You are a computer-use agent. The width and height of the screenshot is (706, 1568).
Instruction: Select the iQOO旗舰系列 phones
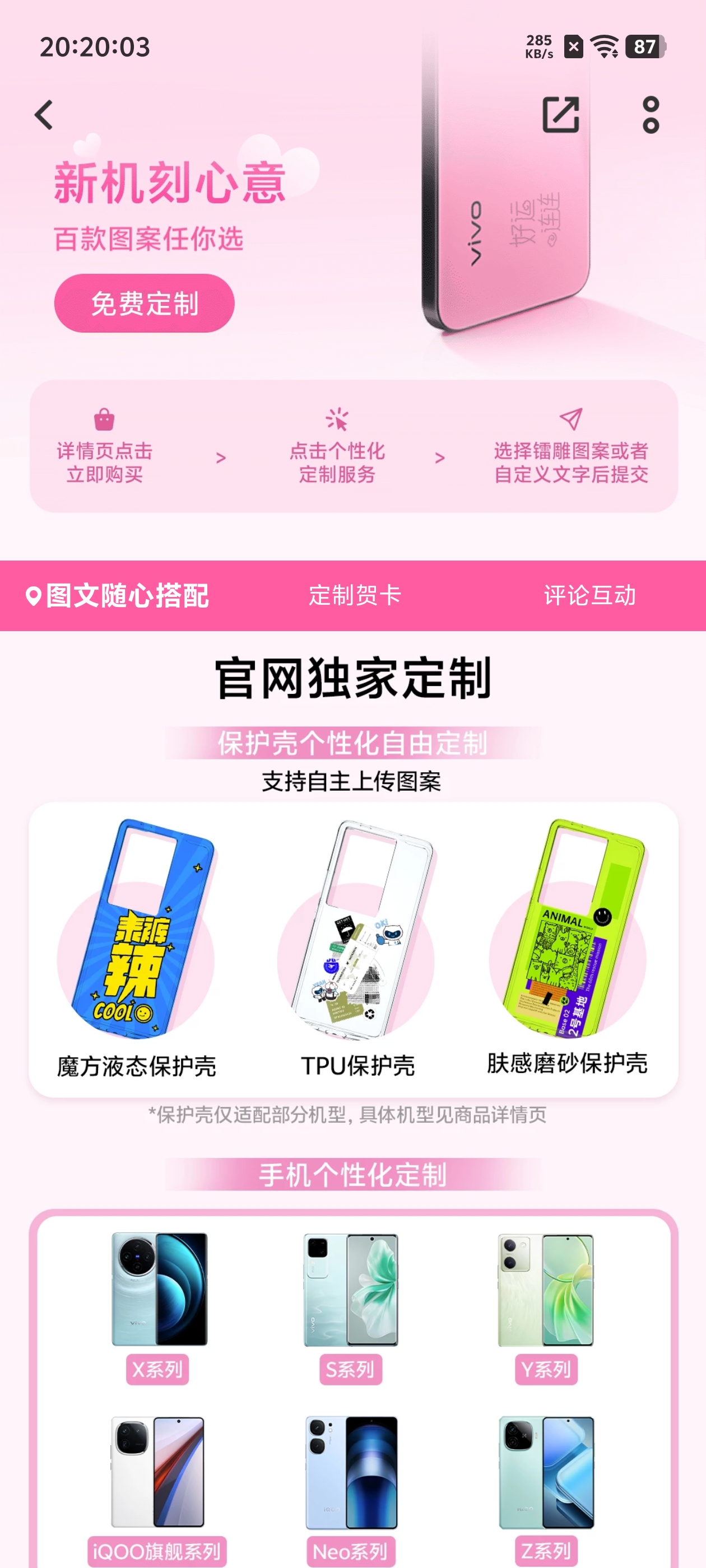click(x=157, y=1485)
